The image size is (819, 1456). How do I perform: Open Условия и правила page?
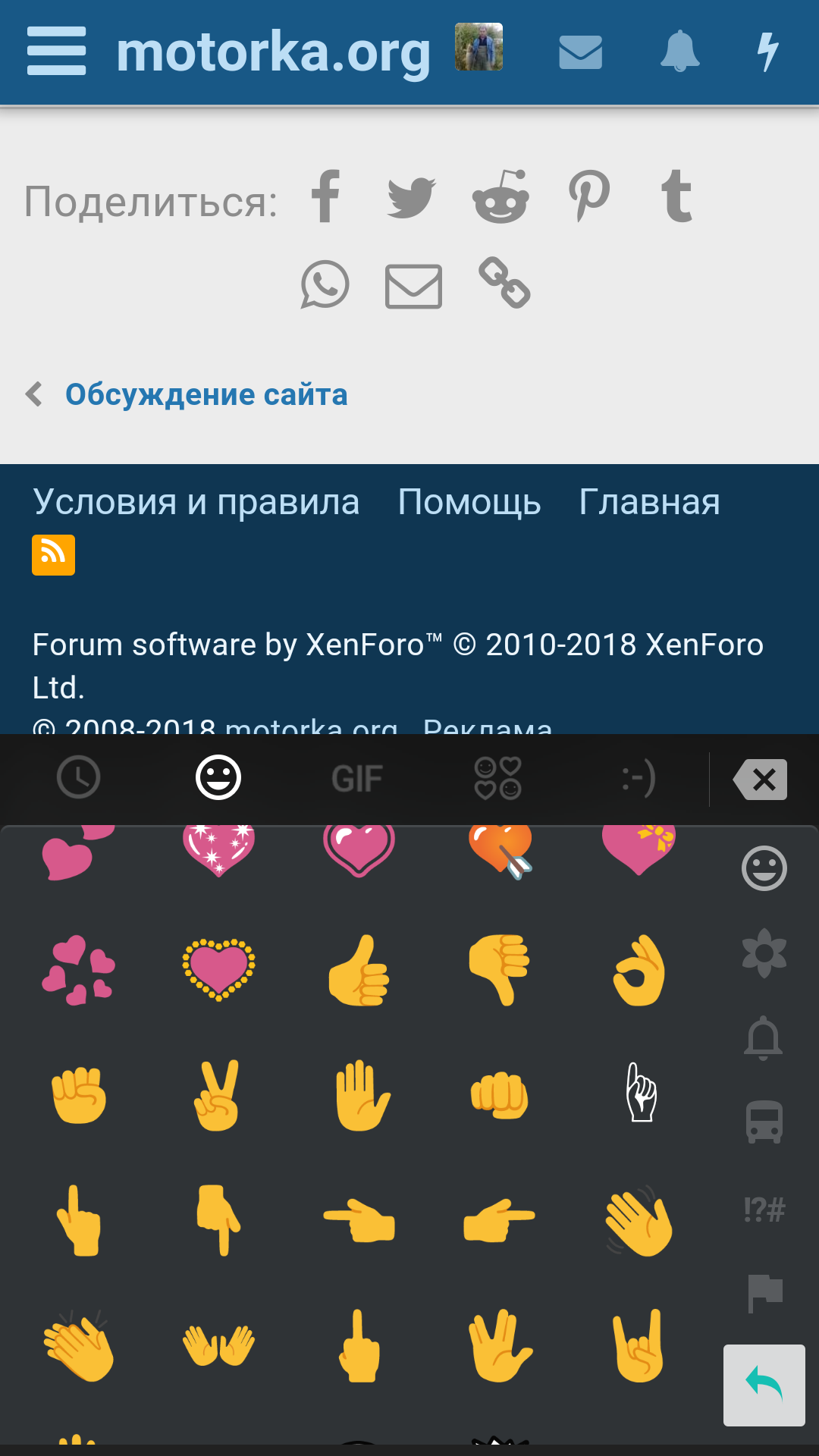point(196,502)
